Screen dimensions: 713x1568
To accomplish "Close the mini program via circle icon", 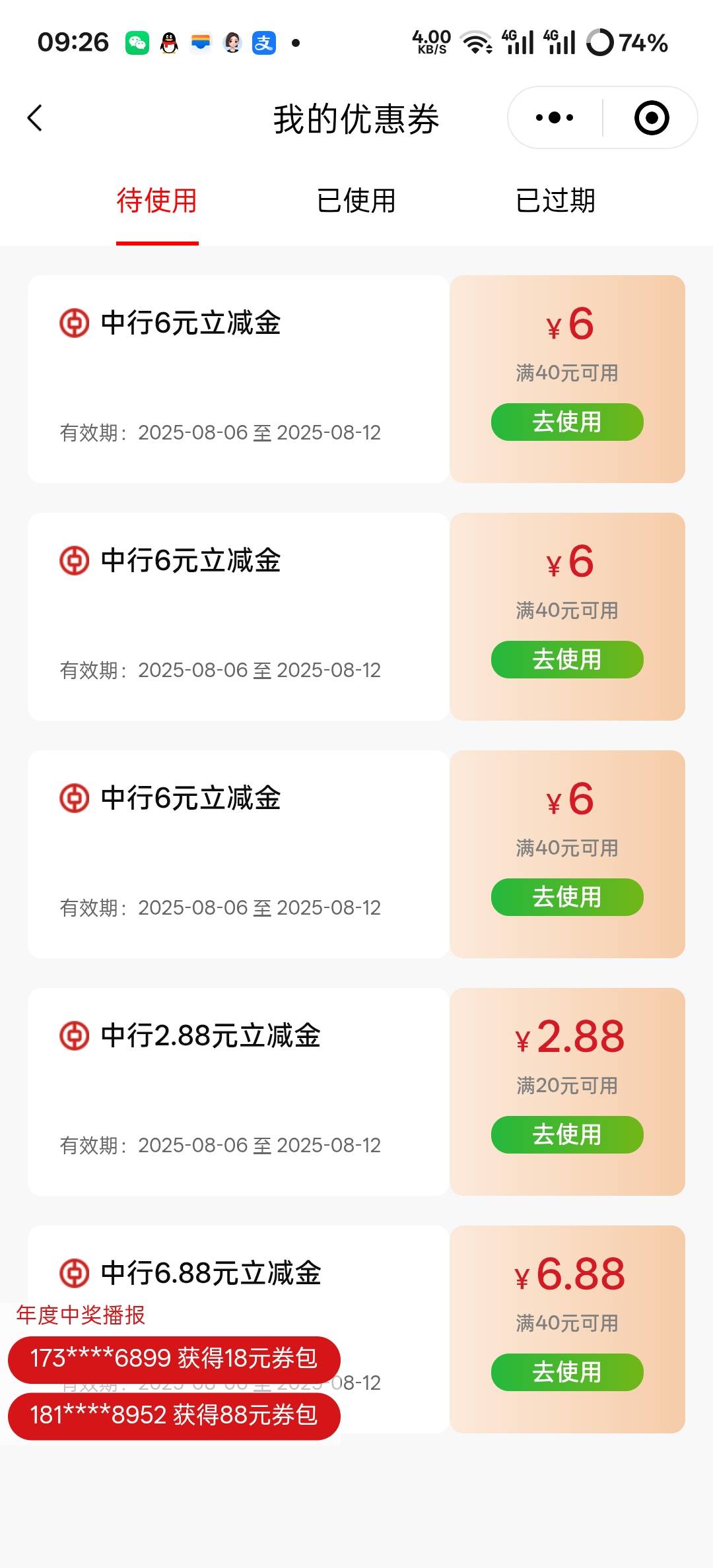I will point(652,118).
